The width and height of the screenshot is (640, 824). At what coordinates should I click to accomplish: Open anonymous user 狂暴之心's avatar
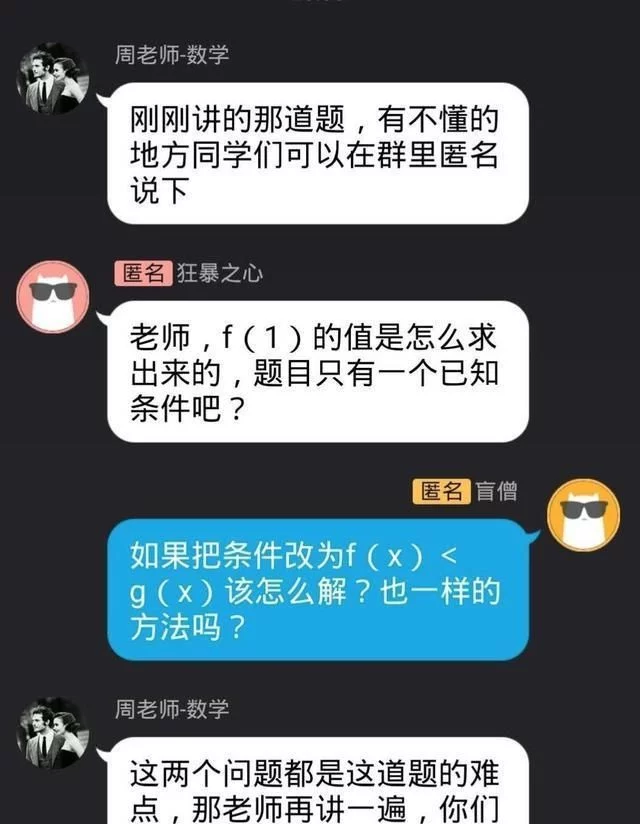coord(53,297)
